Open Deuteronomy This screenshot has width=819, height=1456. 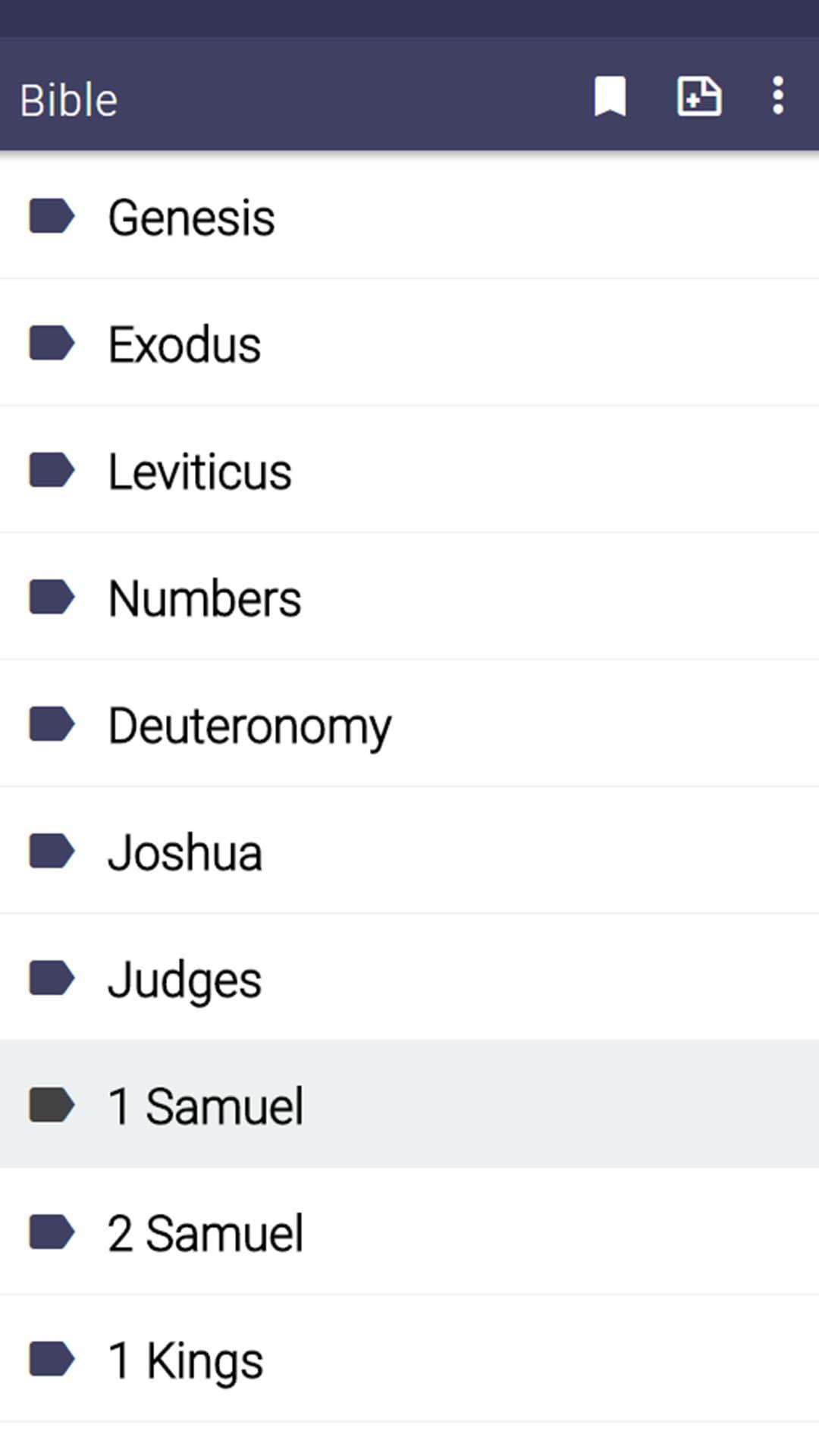409,724
